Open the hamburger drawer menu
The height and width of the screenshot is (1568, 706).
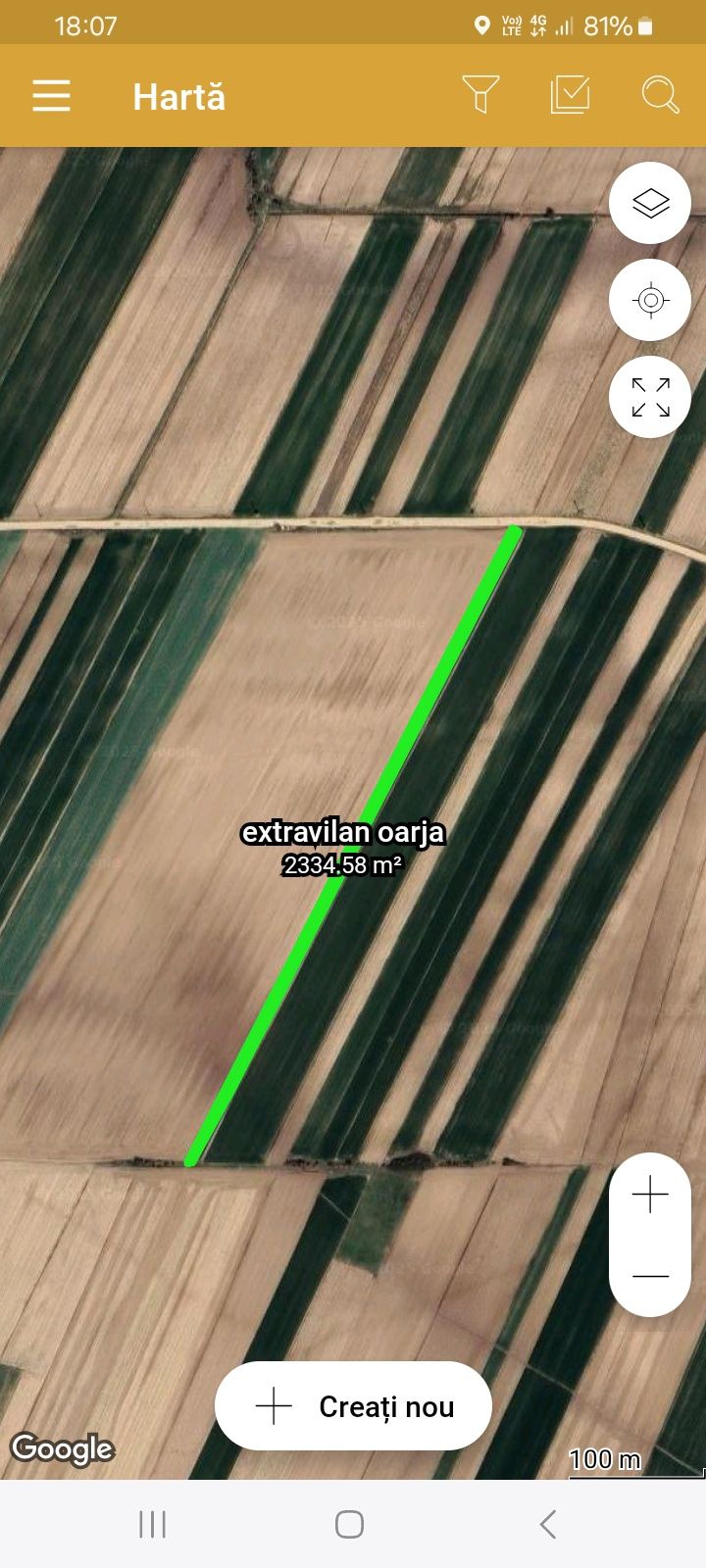click(x=51, y=96)
